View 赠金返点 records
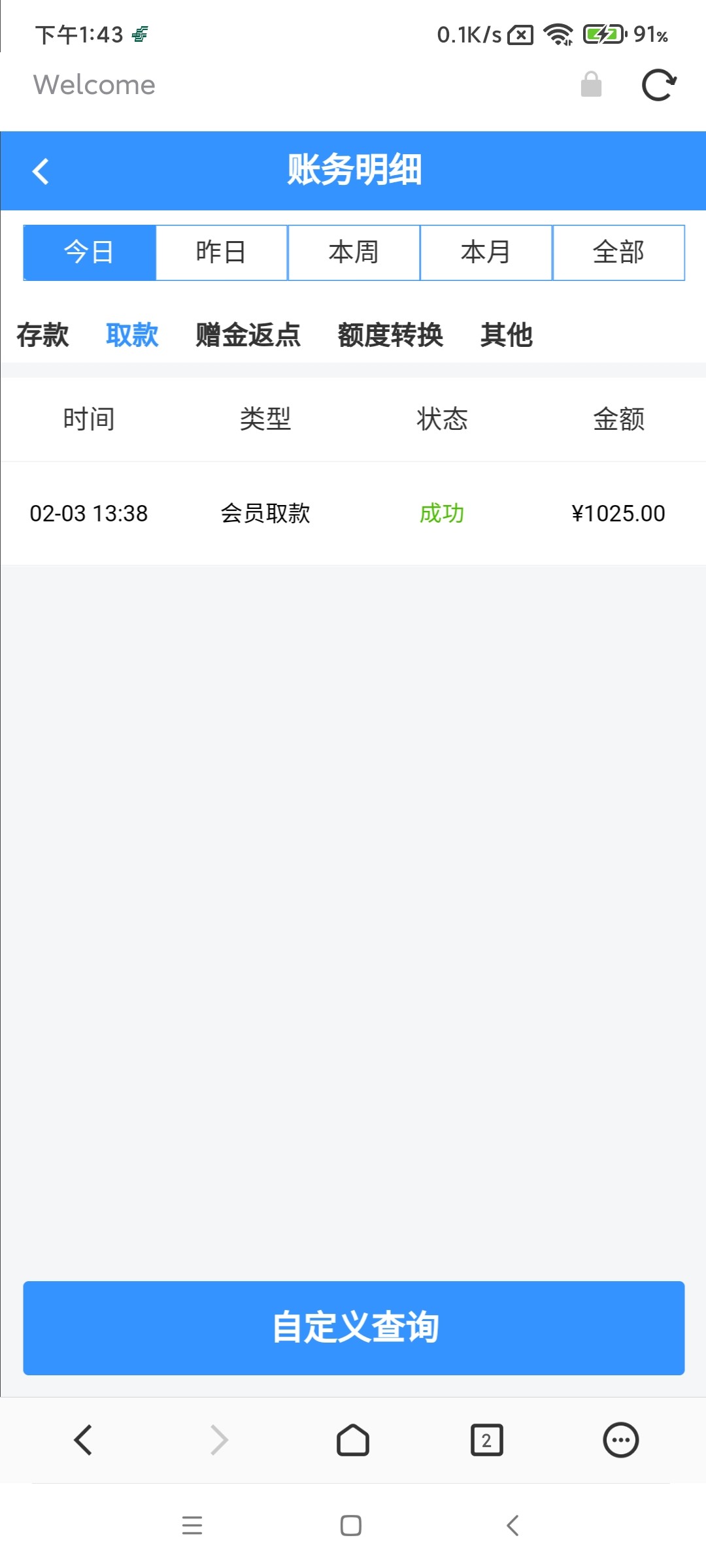 [x=248, y=335]
